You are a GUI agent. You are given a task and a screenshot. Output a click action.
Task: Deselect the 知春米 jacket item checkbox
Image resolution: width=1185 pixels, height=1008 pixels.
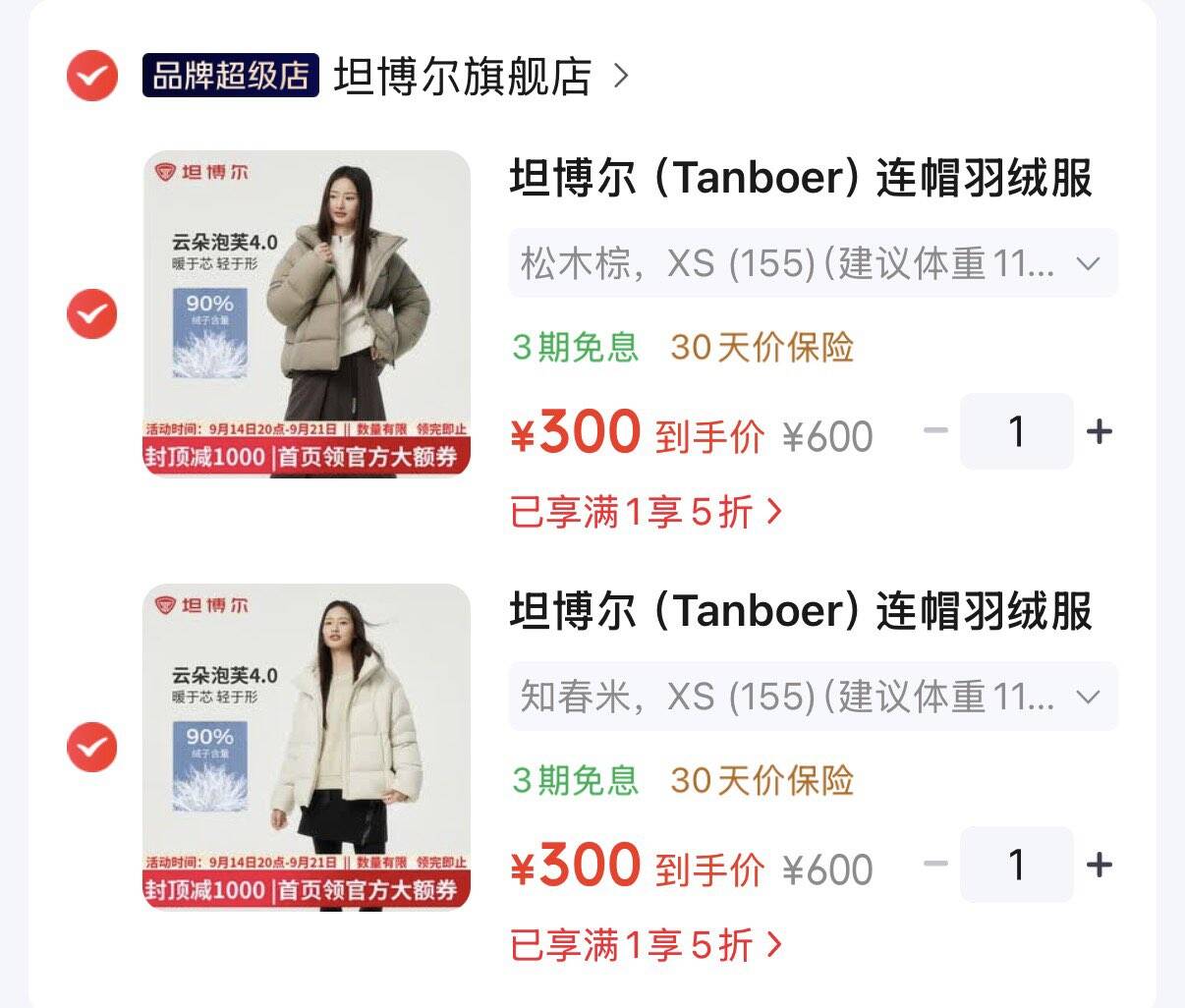[91, 748]
